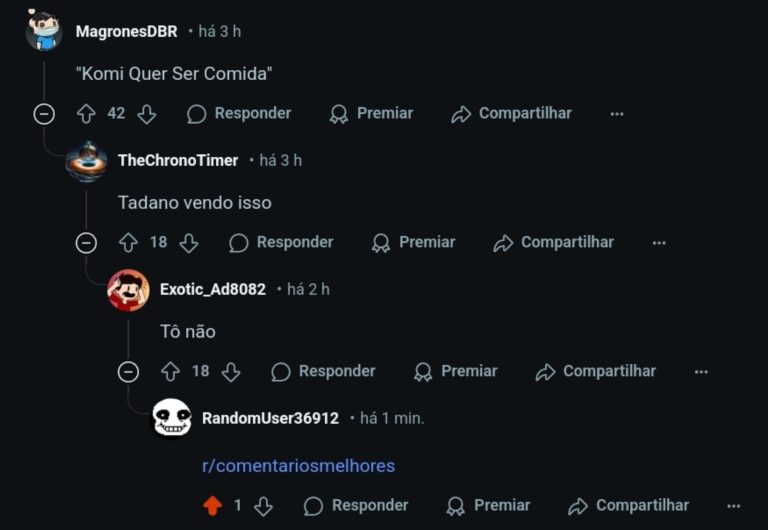
Task: Share Exotic_Ad8082's comment
Action: pos(595,372)
